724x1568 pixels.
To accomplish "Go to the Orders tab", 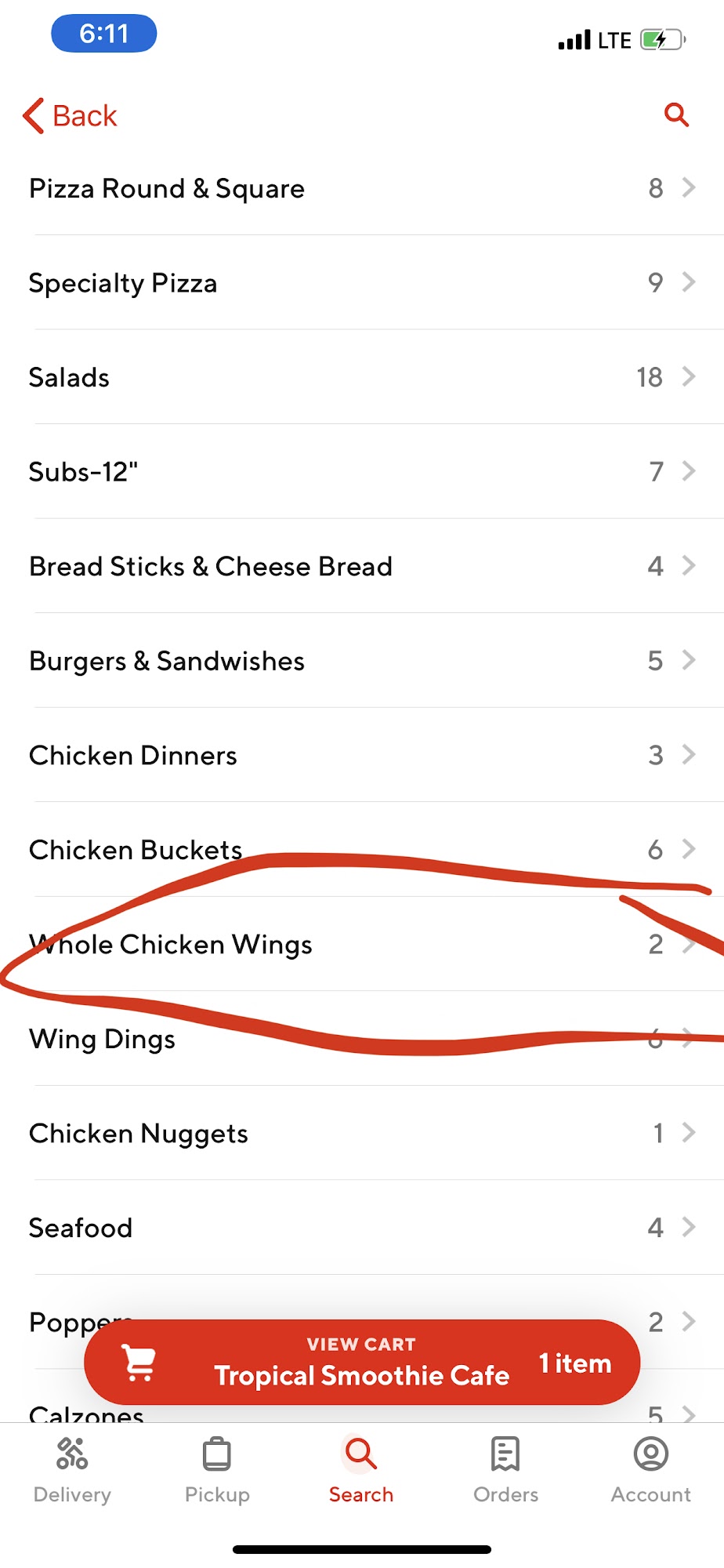I will point(505,1470).
